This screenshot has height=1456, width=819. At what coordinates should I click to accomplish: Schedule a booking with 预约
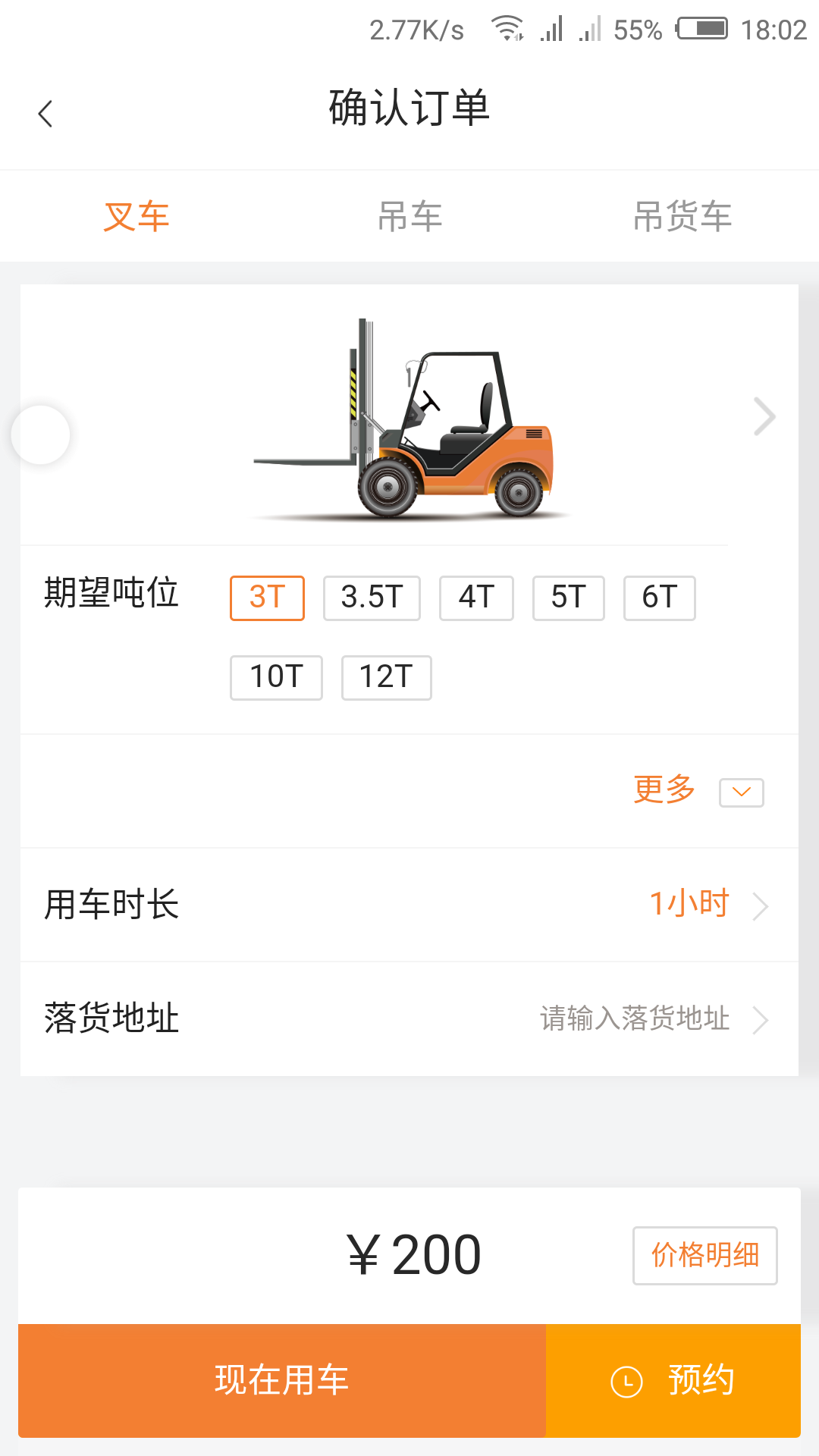pyautogui.click(x=673, y=1380)
